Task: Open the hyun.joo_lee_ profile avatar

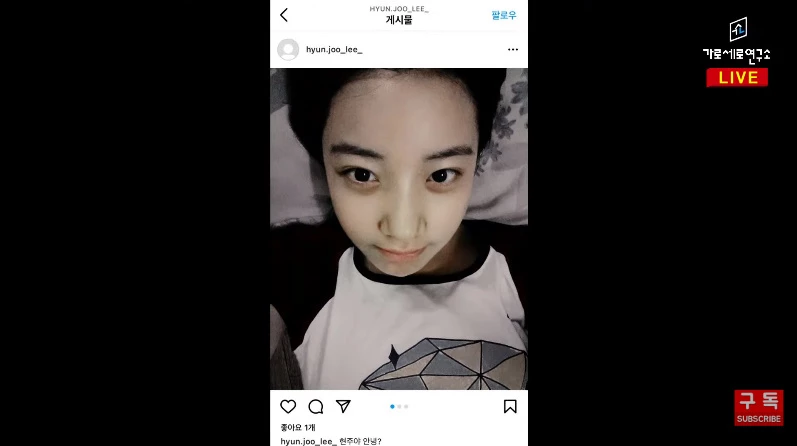Action: tap(288, 49)
